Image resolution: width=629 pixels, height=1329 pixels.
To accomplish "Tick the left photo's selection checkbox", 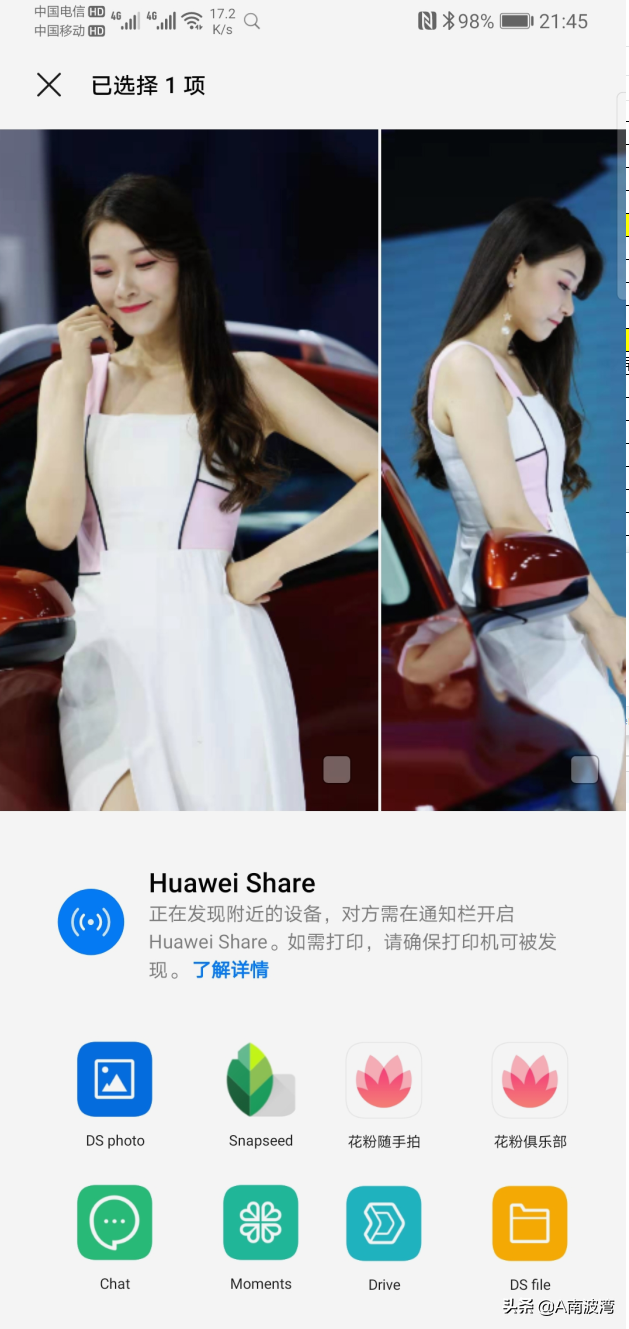I will (x=337, y=769).
